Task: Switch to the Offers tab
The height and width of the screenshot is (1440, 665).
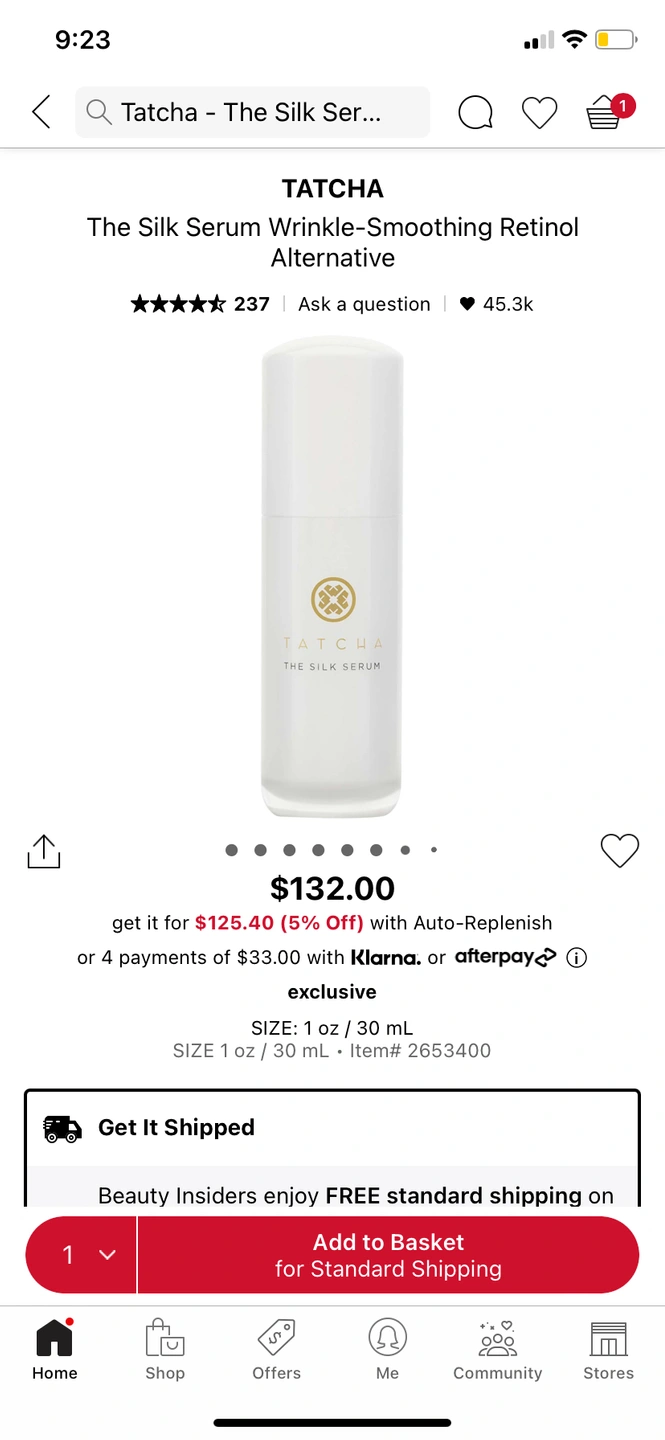Action: tap(276, 1349)
